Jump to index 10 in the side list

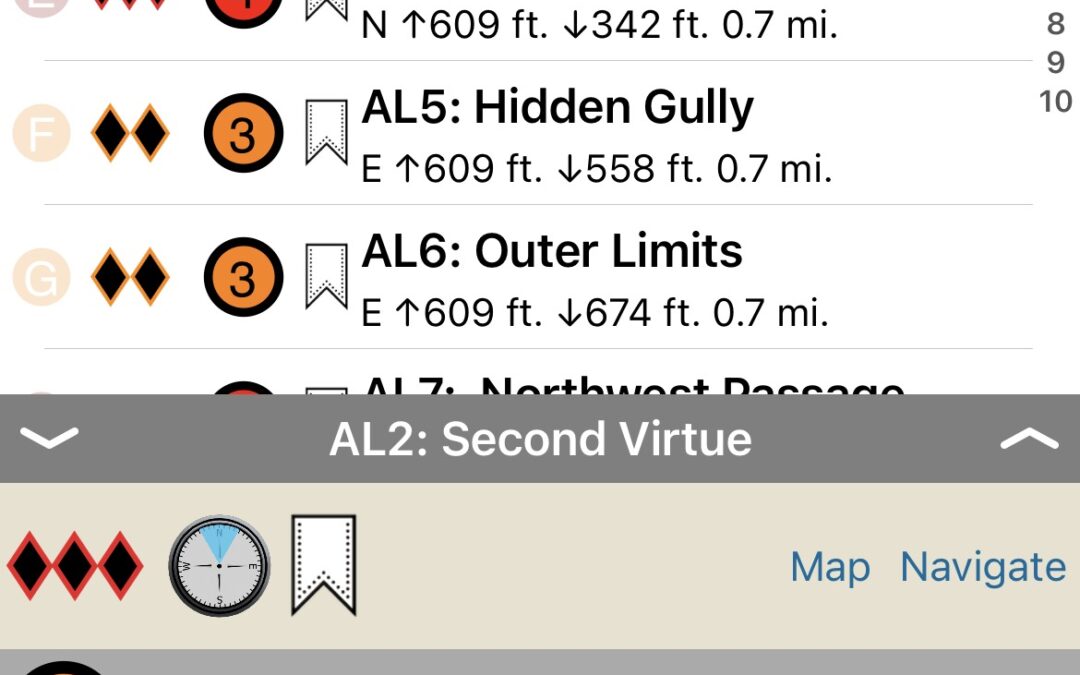(x=1056, y=101)
